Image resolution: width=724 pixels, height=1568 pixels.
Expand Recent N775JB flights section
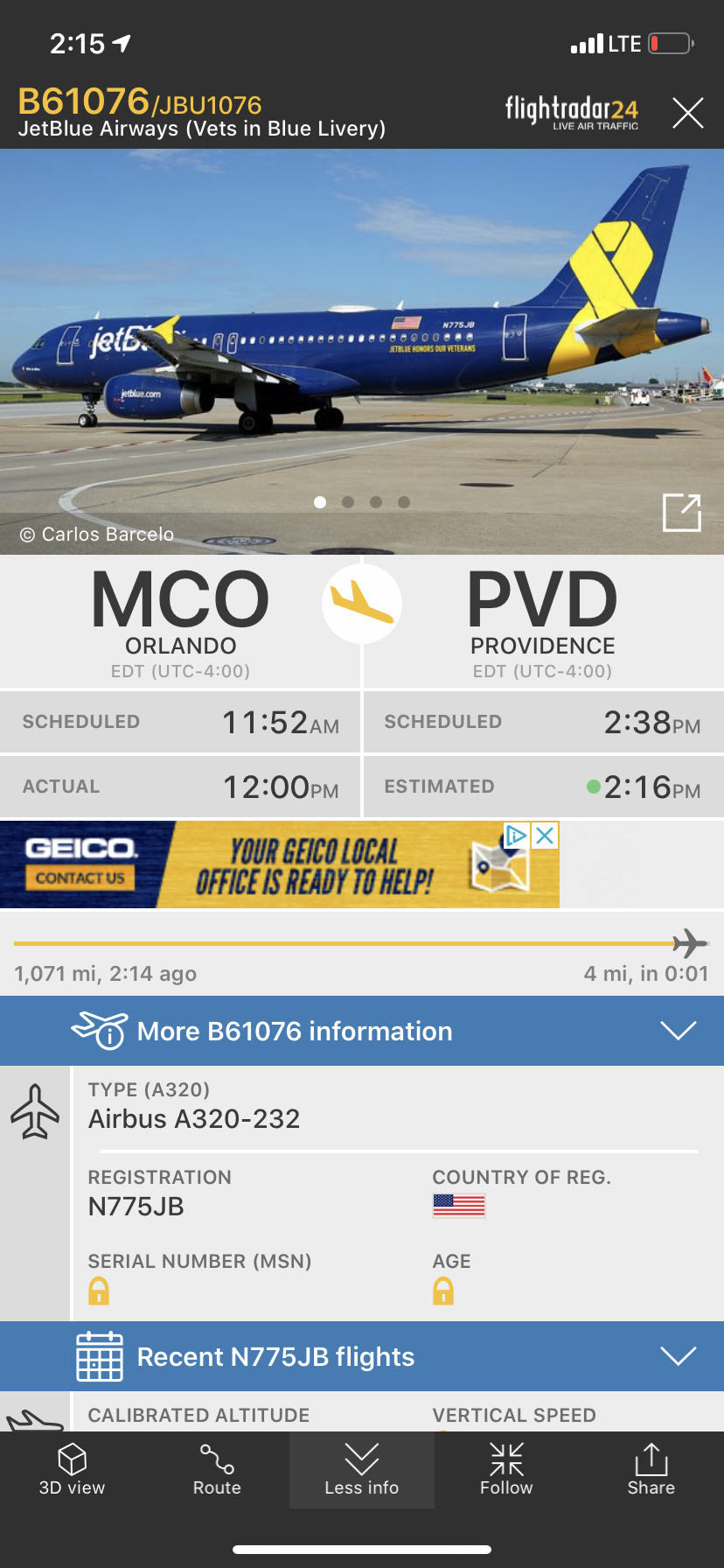pos(362,1356)
